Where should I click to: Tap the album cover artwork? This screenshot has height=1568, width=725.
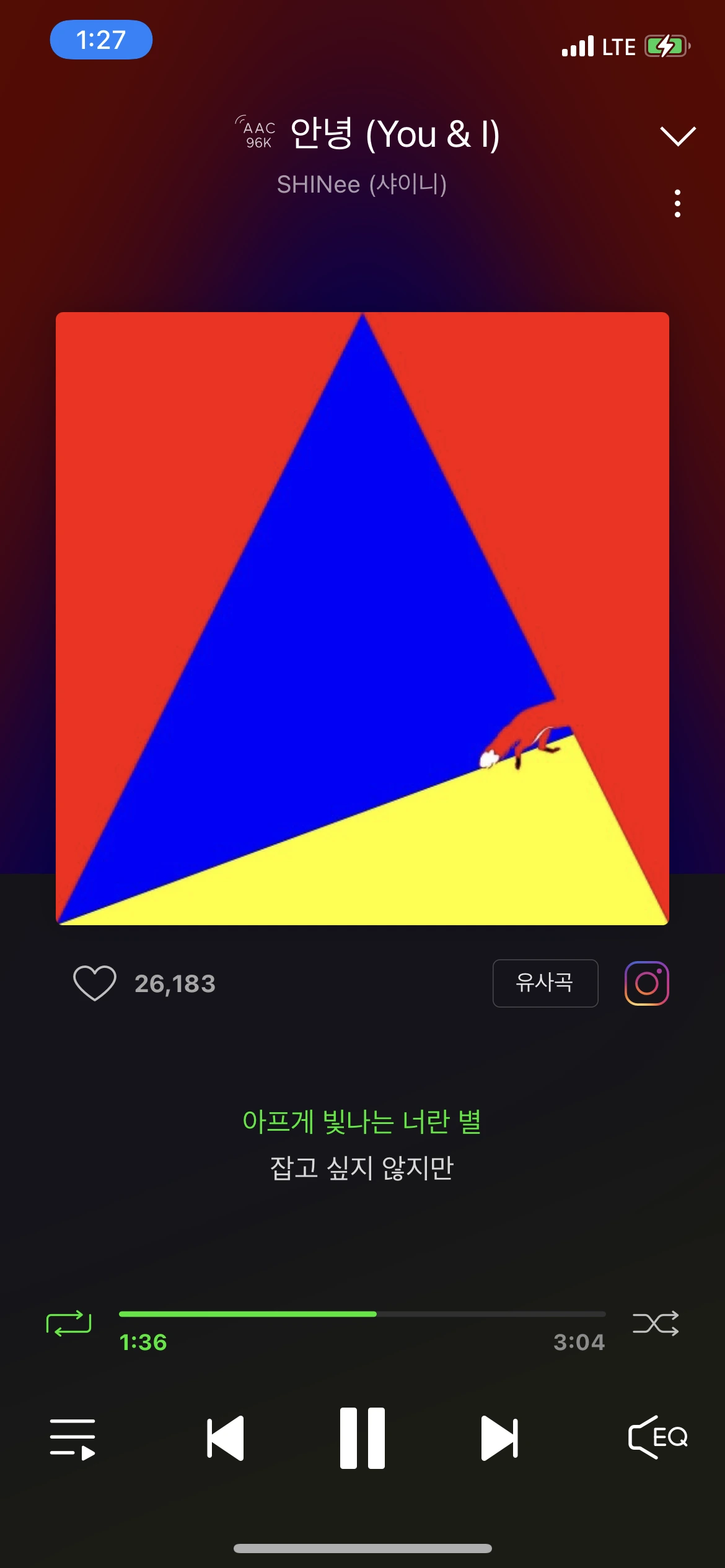[x=362, y=618]
